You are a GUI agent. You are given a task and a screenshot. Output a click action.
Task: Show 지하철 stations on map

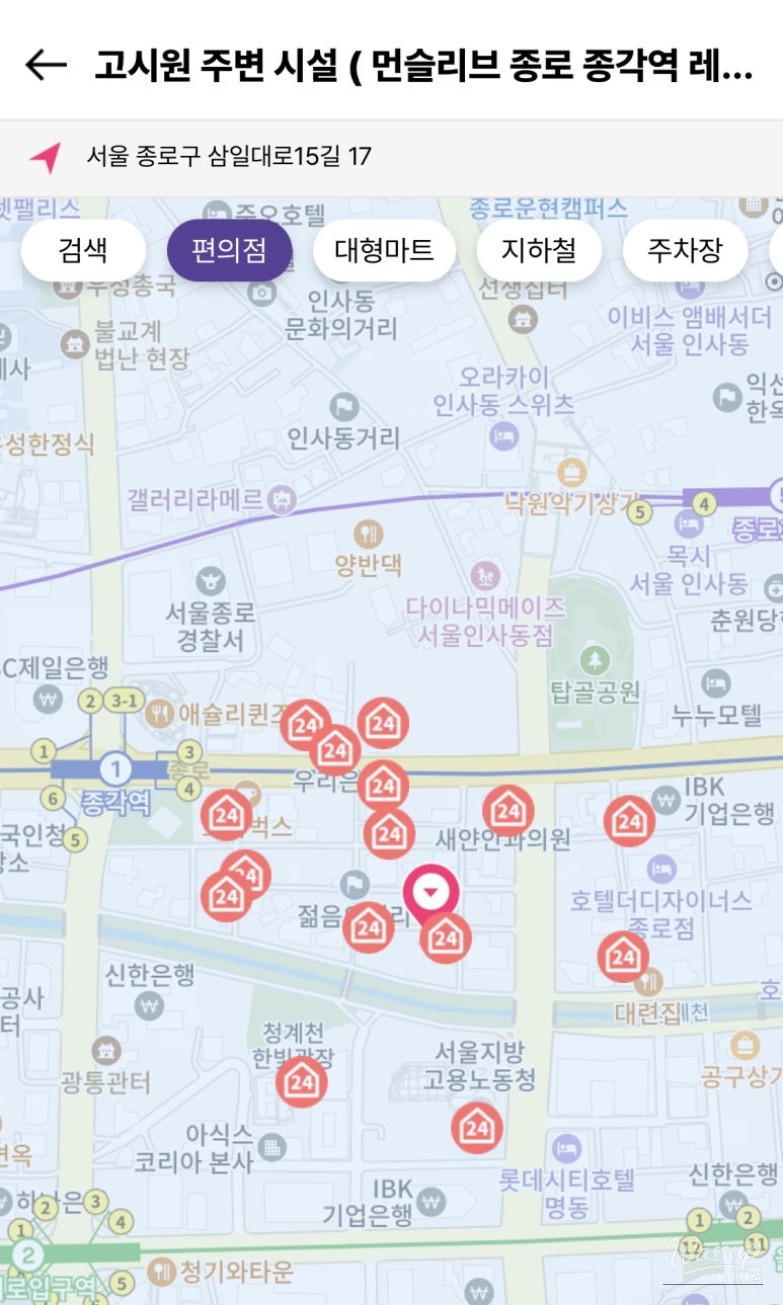pos(539,250)
